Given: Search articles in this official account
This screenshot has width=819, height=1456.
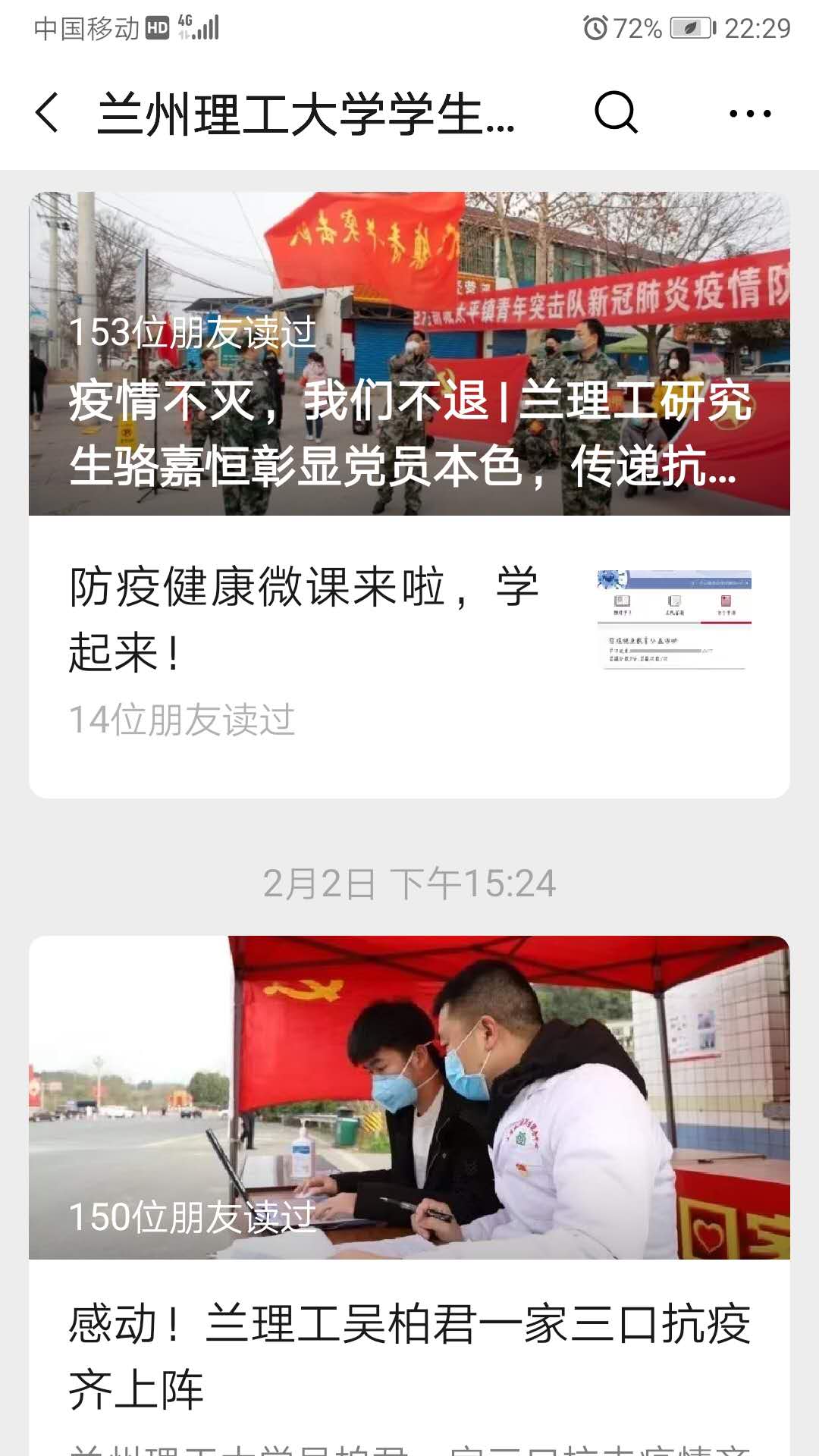Looking at the screenshot, I should tap(615, 114).
